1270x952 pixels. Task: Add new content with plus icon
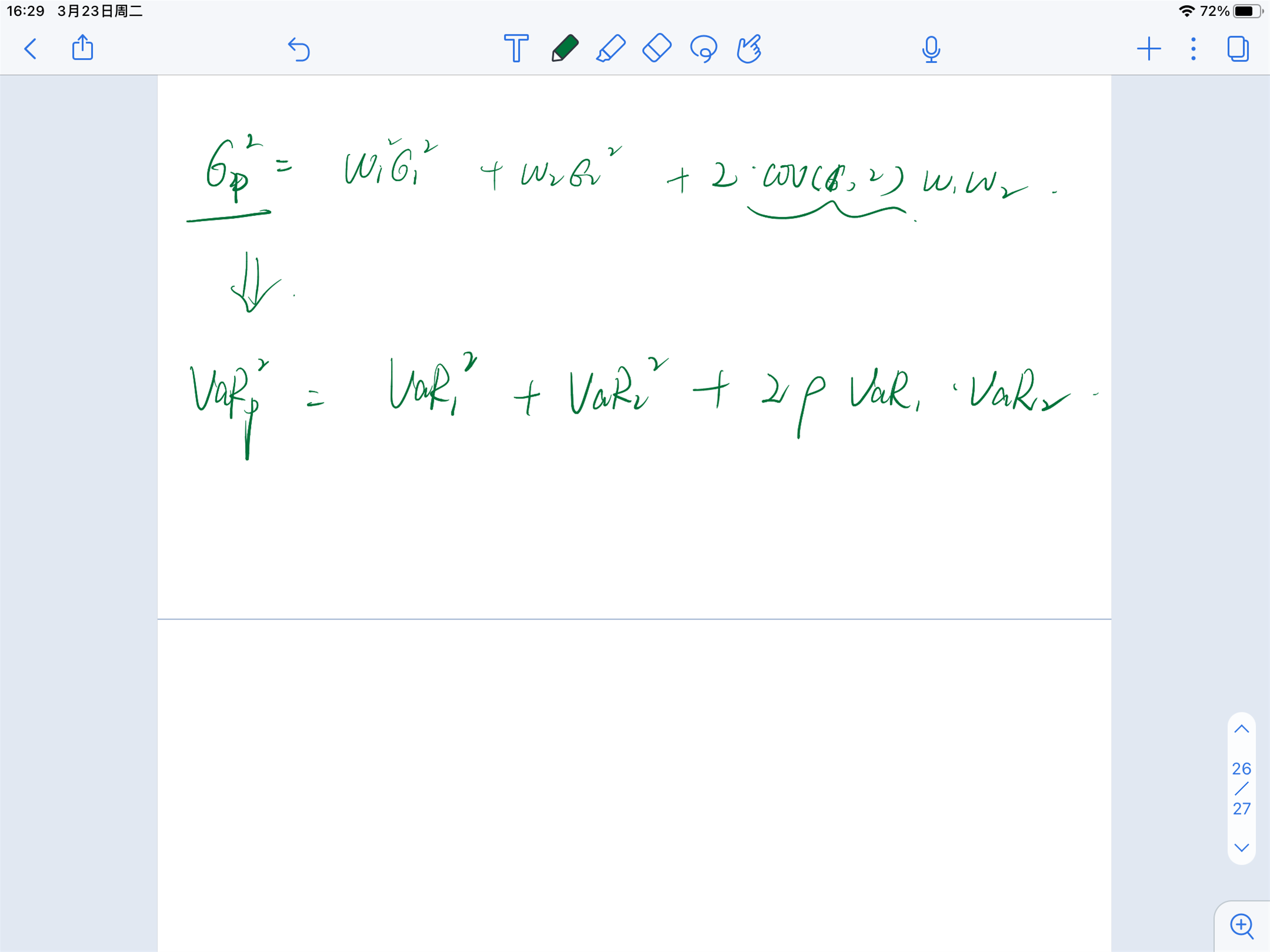[1148, 49]
